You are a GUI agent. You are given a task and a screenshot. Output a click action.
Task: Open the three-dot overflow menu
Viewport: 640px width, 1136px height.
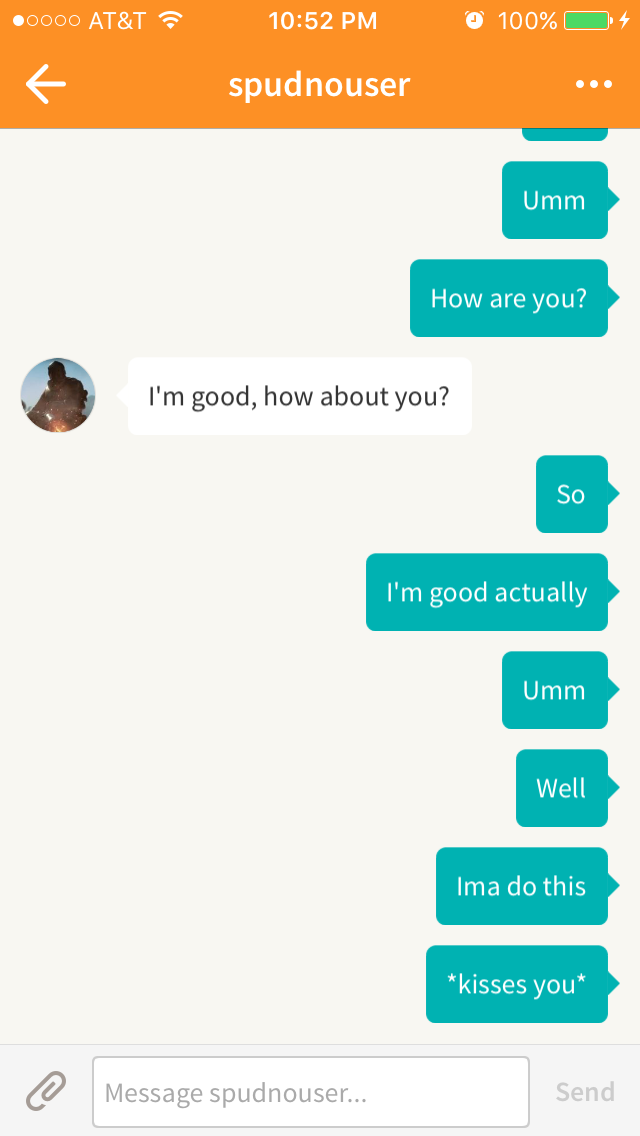[594, 85]
